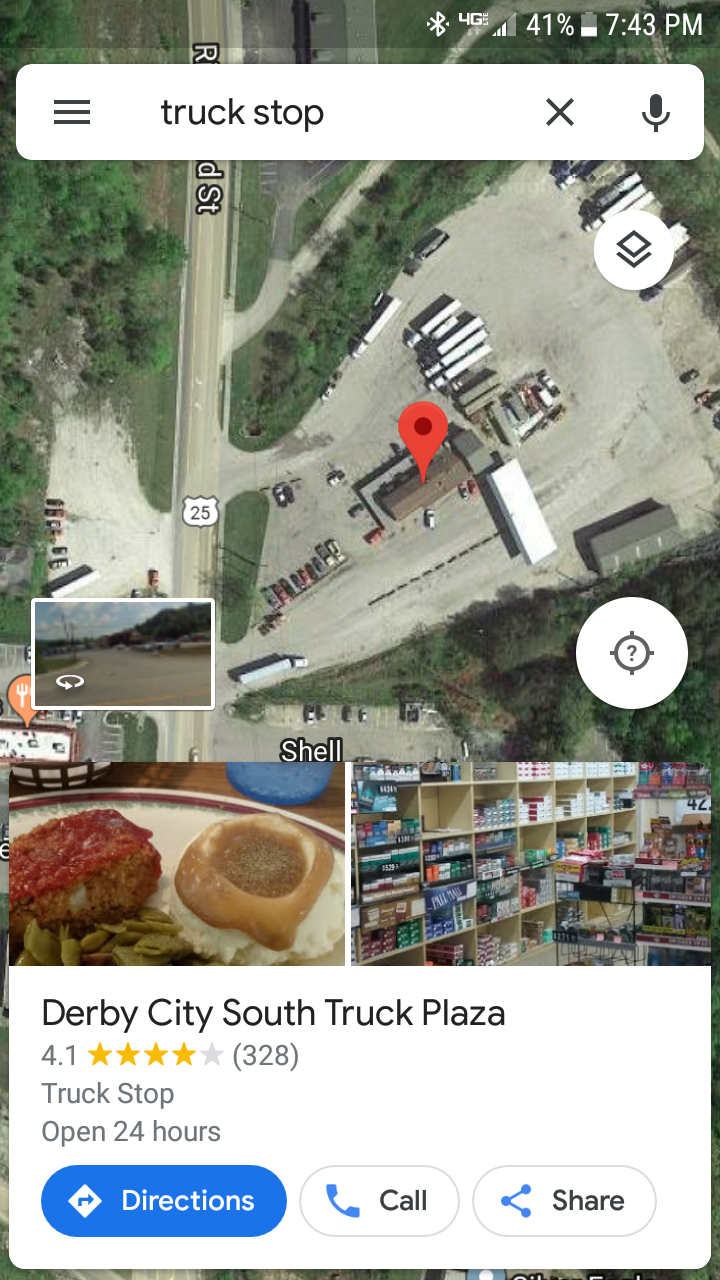Viewport: 720px width, 1280px height.
Task: Center map on my location
Action: pyautogui.click(x=632, y=654)
